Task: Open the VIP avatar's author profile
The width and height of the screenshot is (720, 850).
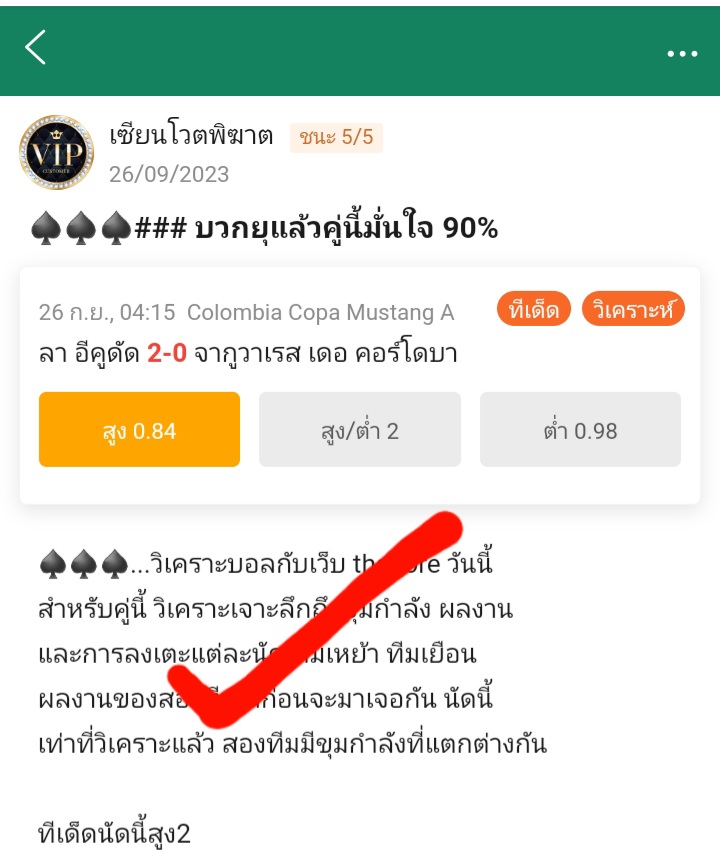Action: tap(56, 152)
